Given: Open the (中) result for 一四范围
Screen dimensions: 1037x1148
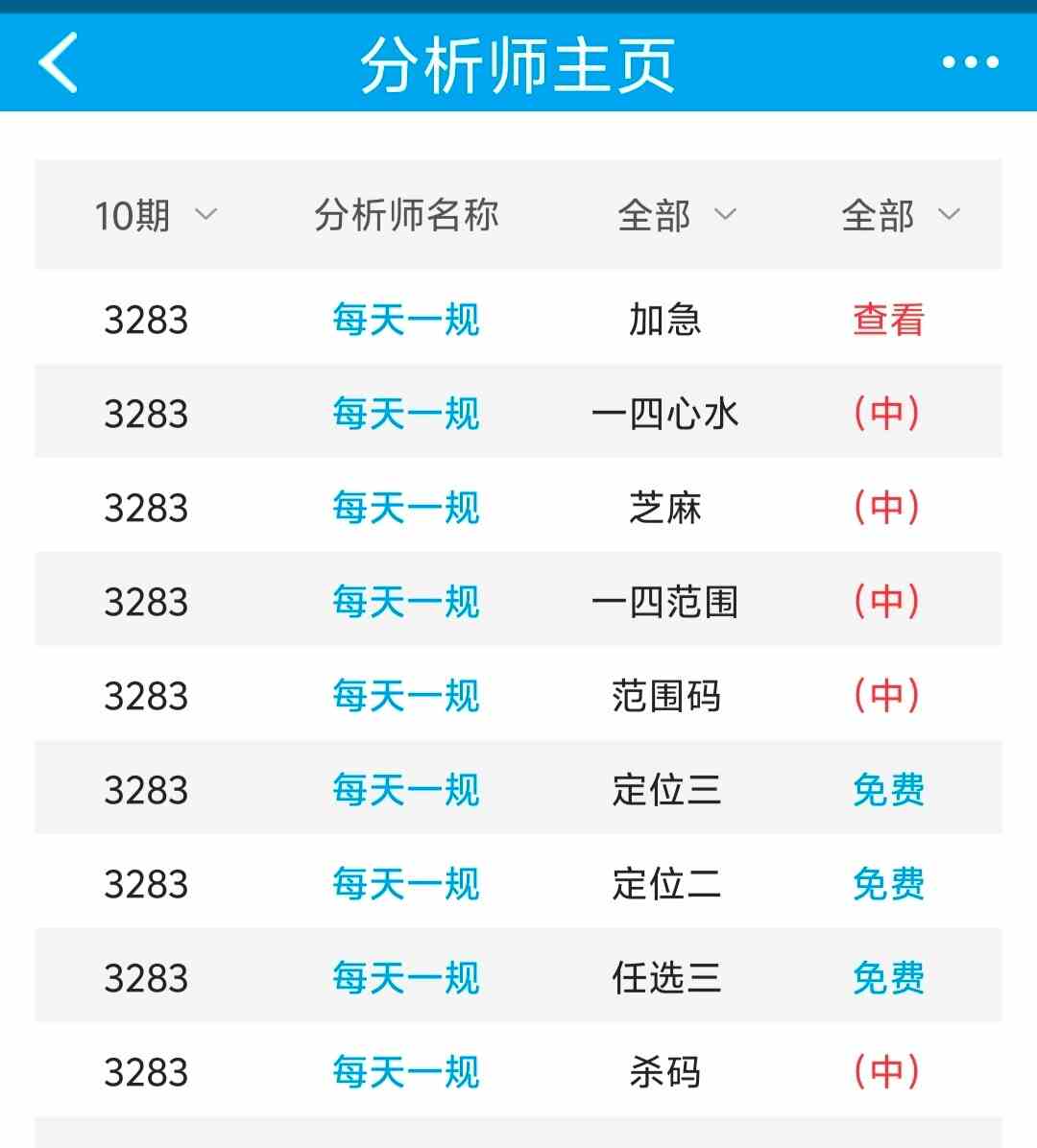Looking at the screenshot, I should (888, 602).
